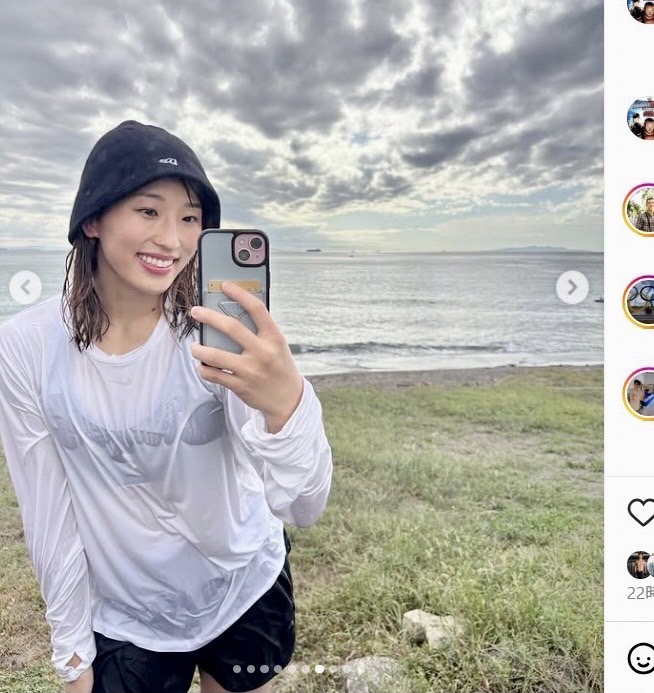The width and height of the screenshot is (654, 693).
Task: Open the emoji picker for comments
Action: 641,658
